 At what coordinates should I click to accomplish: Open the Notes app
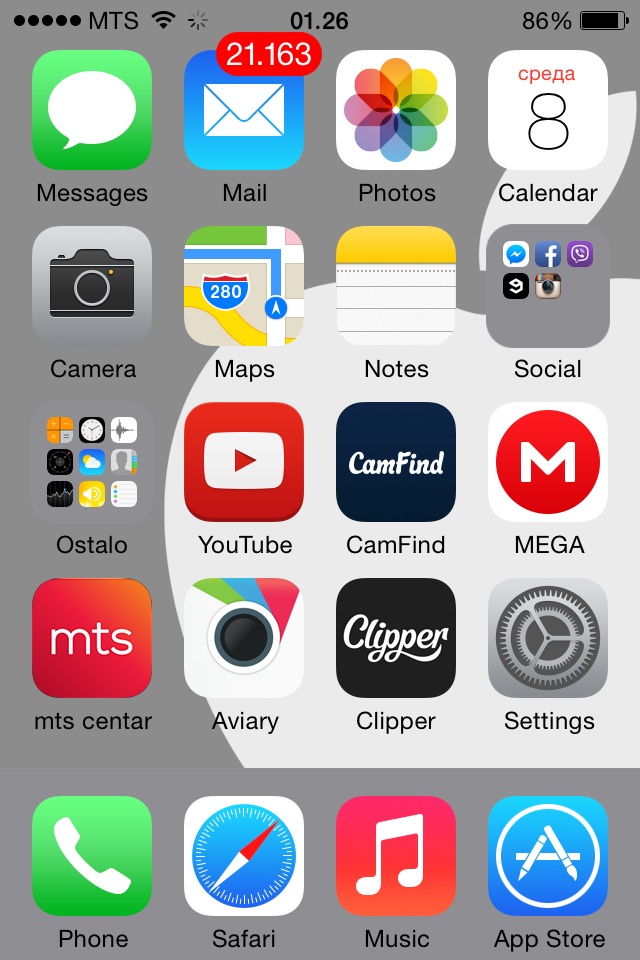pos(396,286)
